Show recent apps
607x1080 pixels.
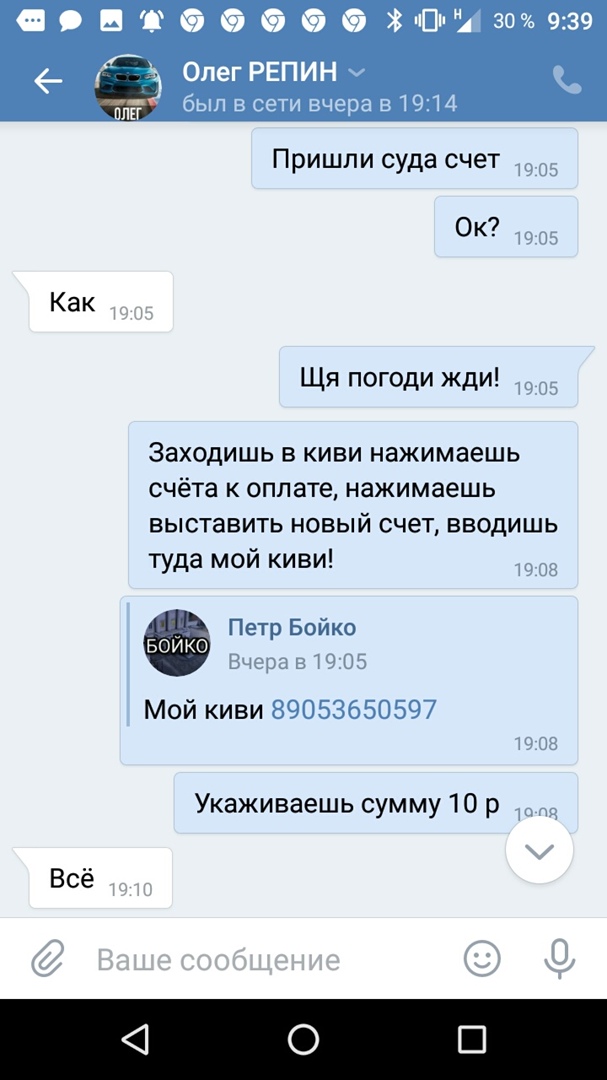click(x=471, y=1039)
